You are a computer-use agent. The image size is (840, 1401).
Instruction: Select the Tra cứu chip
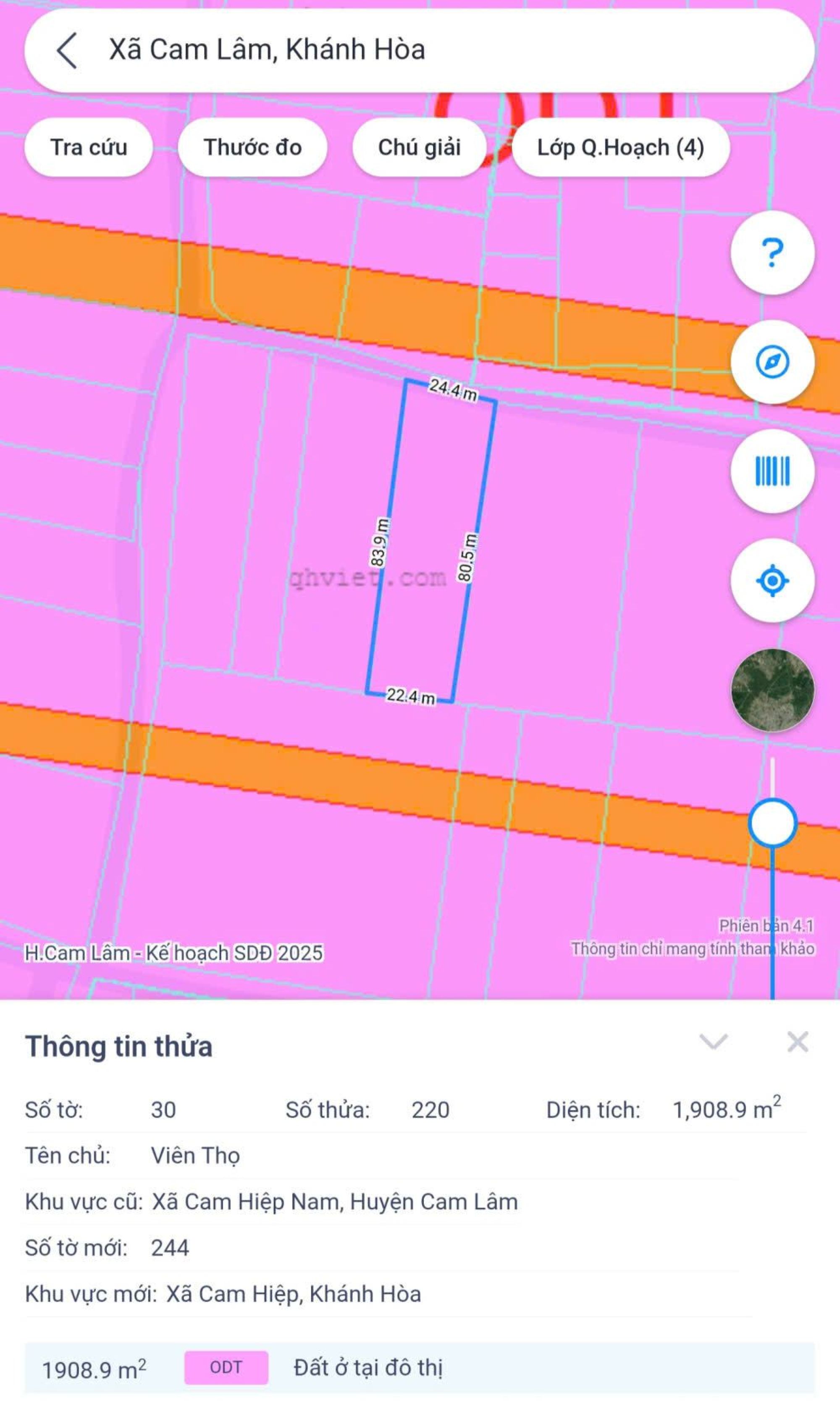click(x=89, y=147)
